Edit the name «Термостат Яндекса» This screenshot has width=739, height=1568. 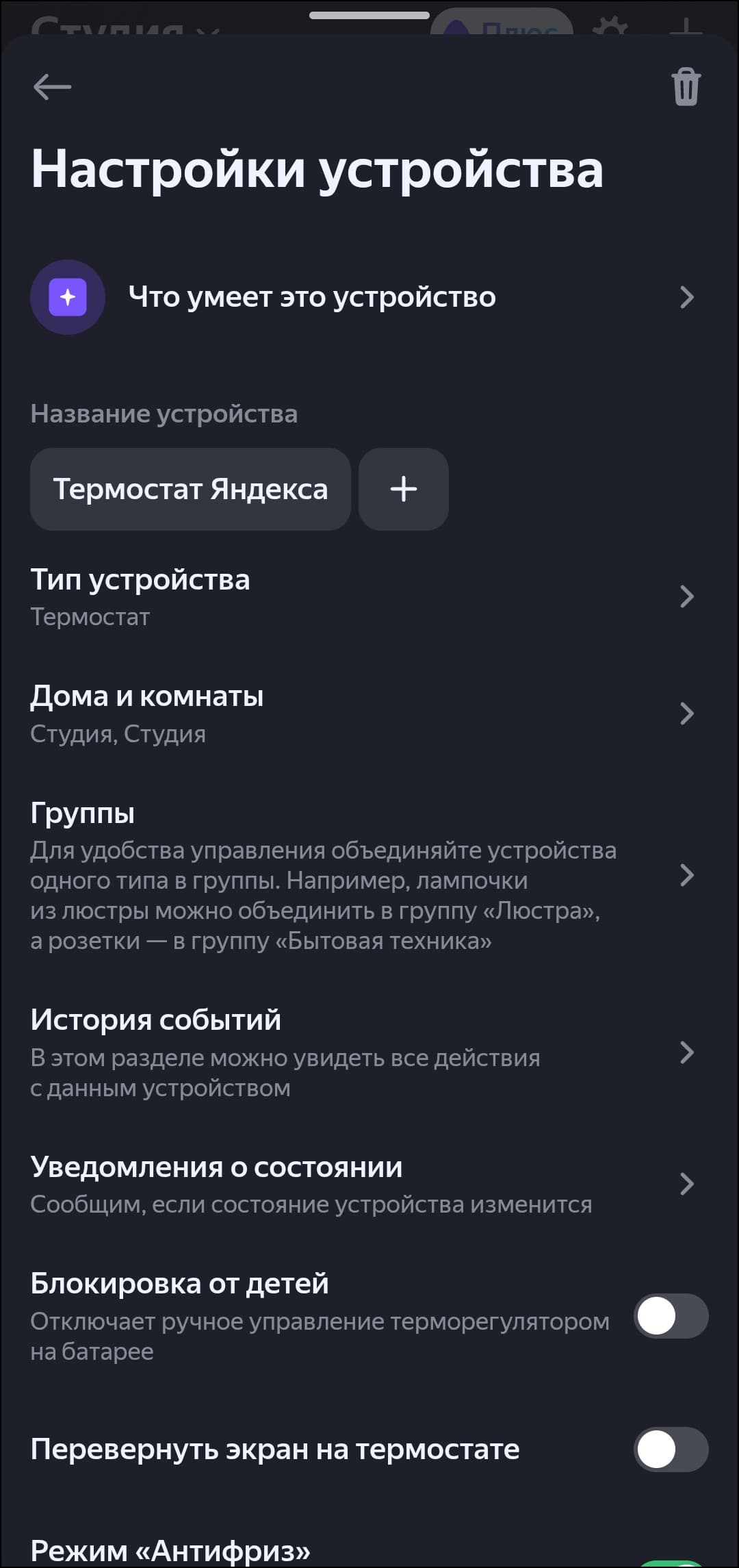tap(190, 489)
